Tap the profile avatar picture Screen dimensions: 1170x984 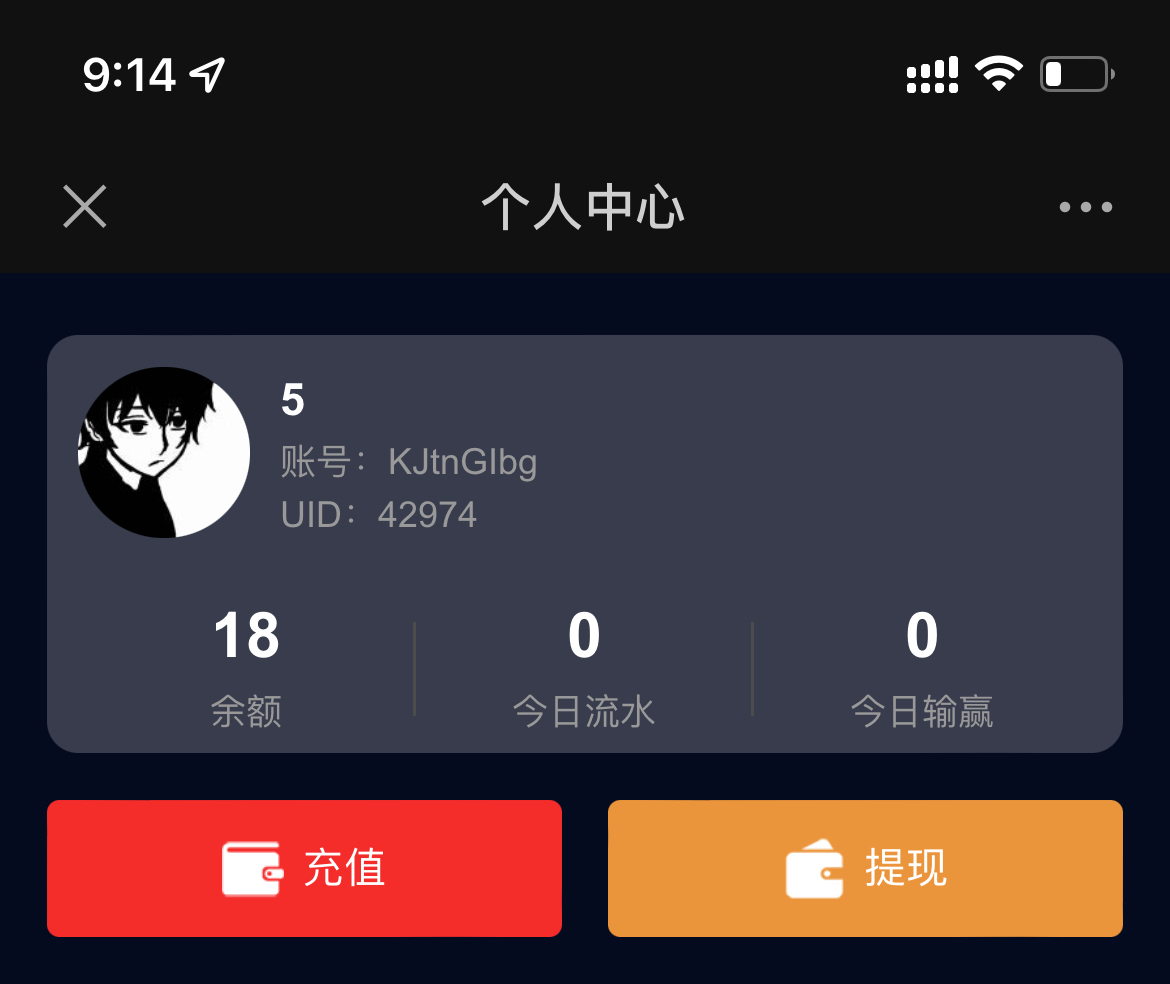pyautogui.click(x=164, y=452)
